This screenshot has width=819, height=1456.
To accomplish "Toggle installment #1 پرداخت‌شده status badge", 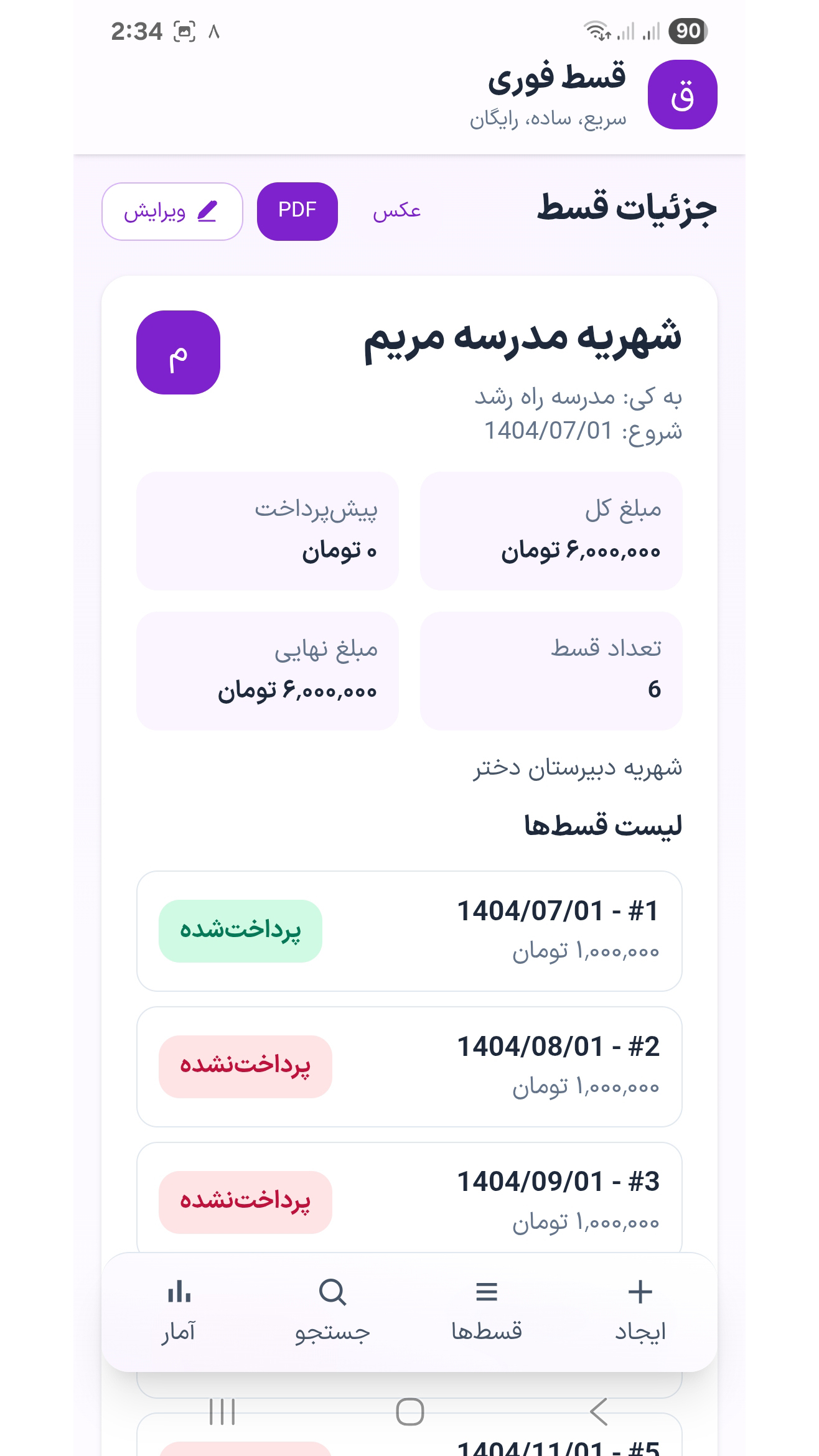I will [241, 930].
